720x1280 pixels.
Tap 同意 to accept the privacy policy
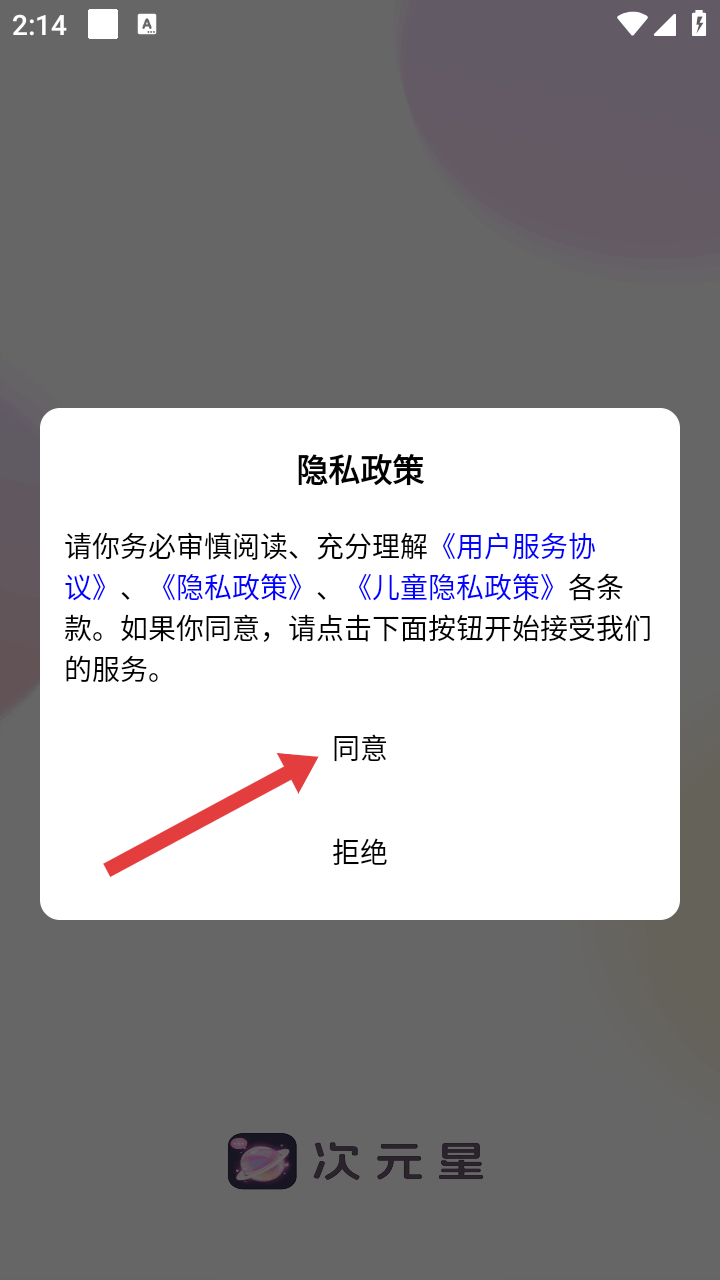pos(359,749)
